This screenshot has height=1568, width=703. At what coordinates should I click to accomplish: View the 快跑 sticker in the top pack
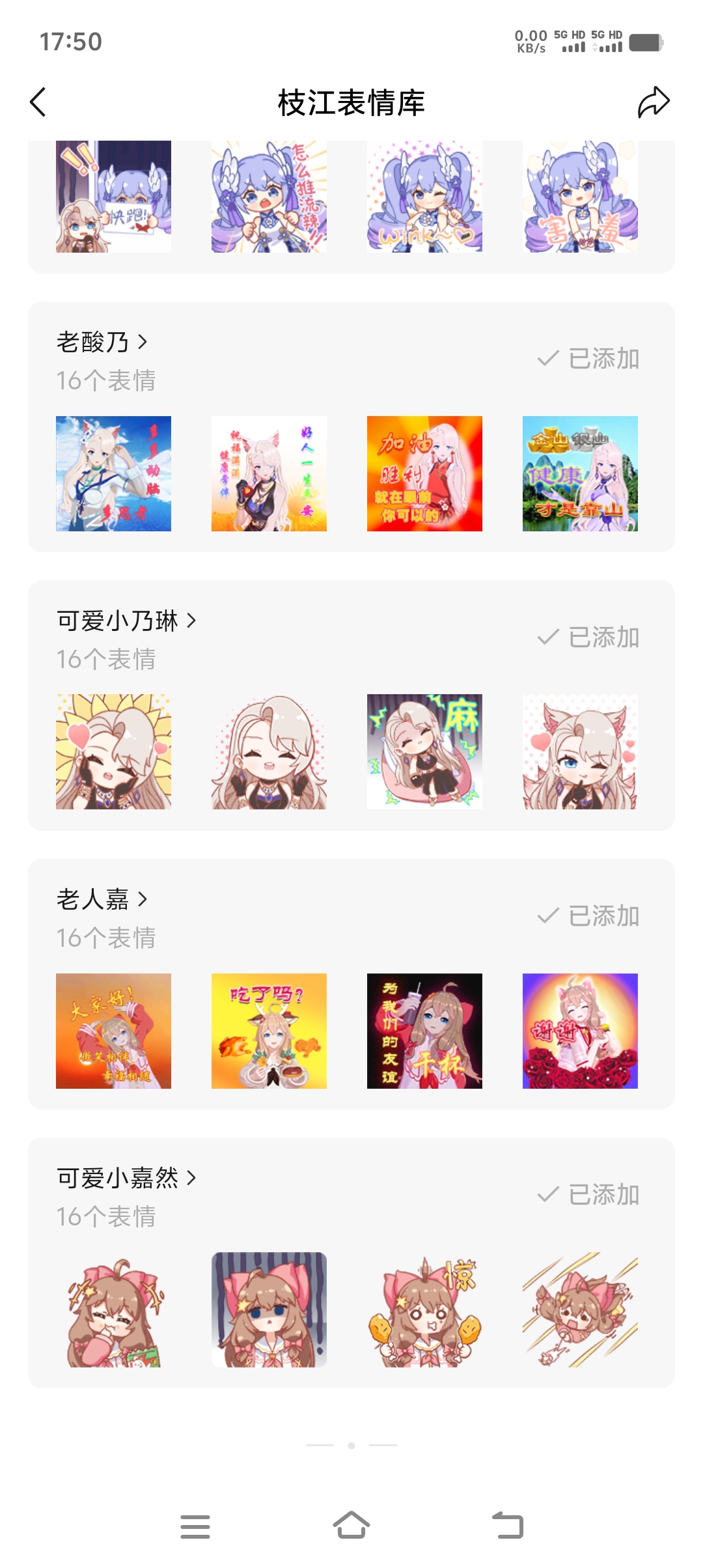tap(113, 196)
